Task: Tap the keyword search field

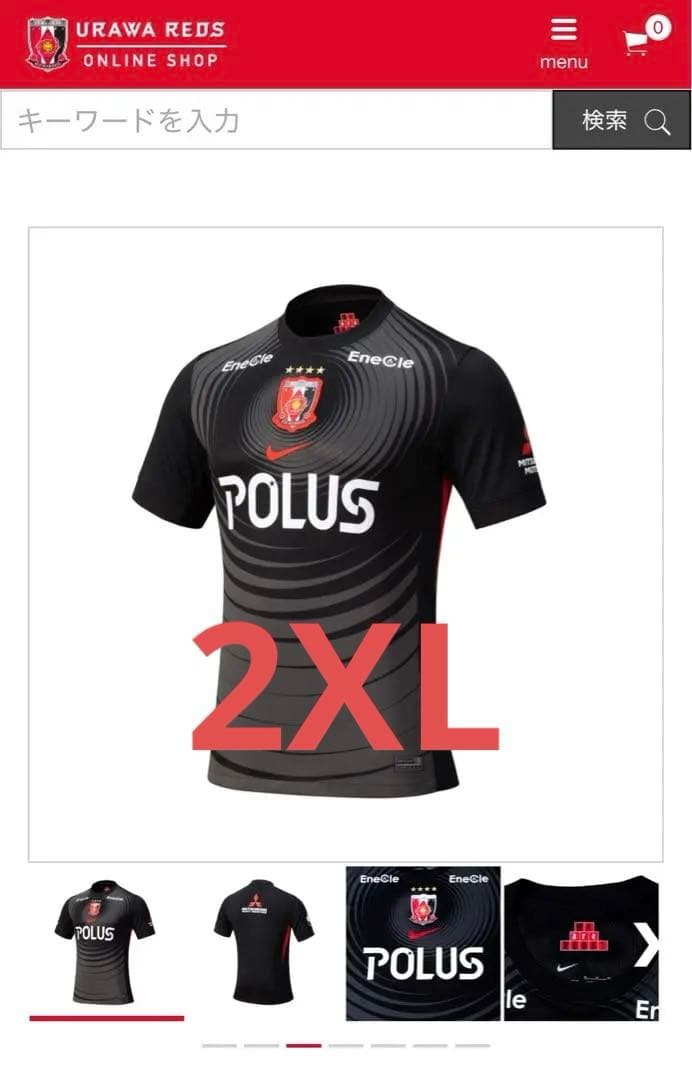Action: coord(276,121)
